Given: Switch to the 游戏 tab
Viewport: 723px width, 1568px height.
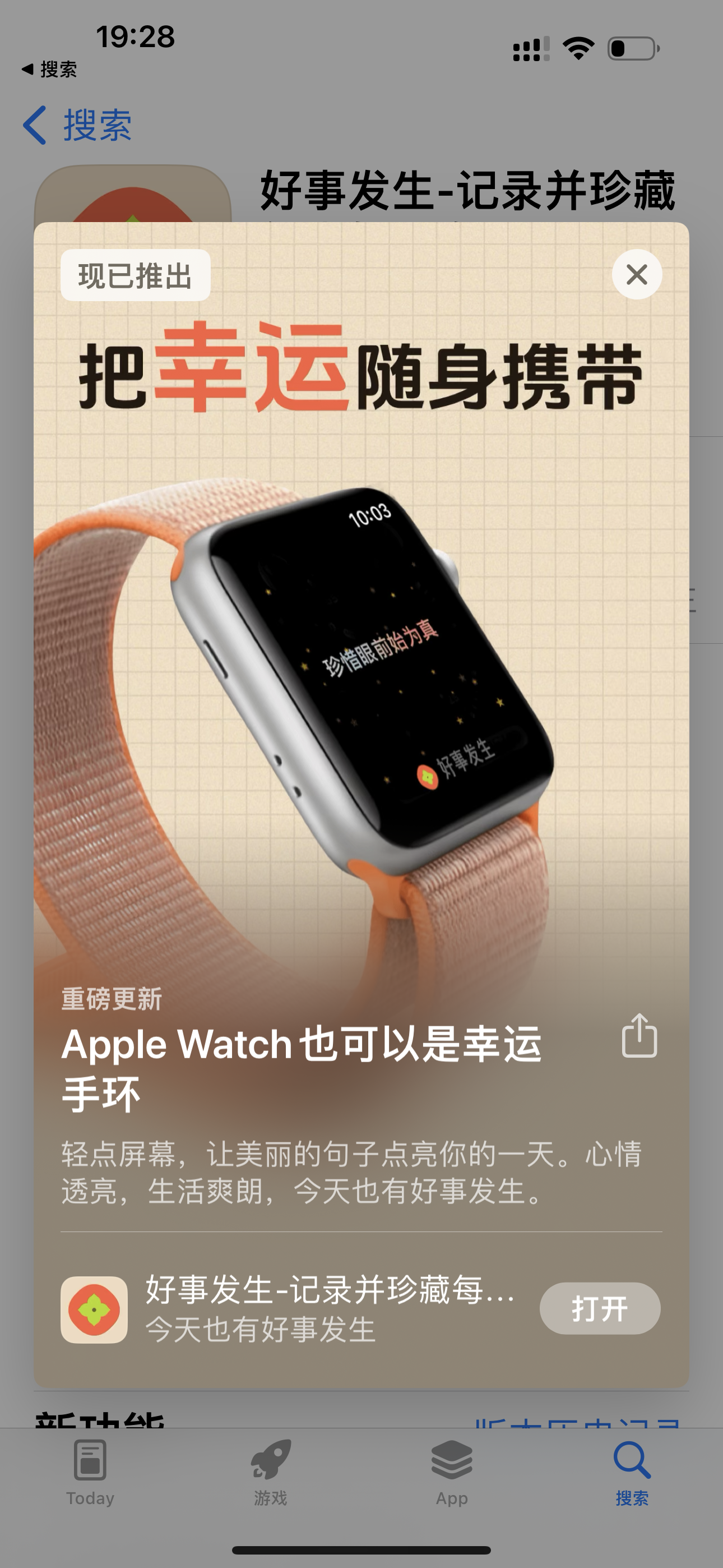Looking at the screenshot, I should 270,1472.
